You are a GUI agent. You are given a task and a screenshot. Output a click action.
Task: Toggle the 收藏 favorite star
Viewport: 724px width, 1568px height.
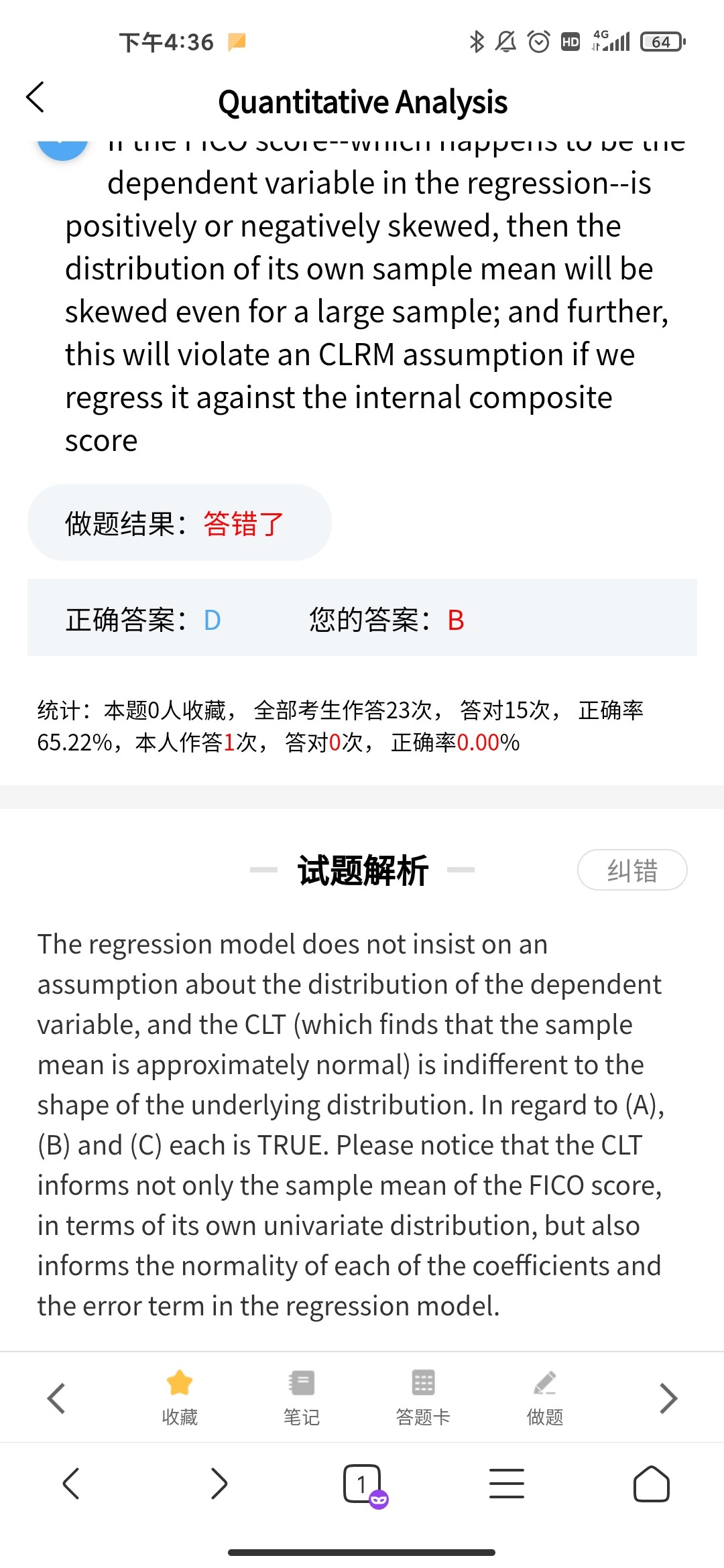click(180, 1398)
